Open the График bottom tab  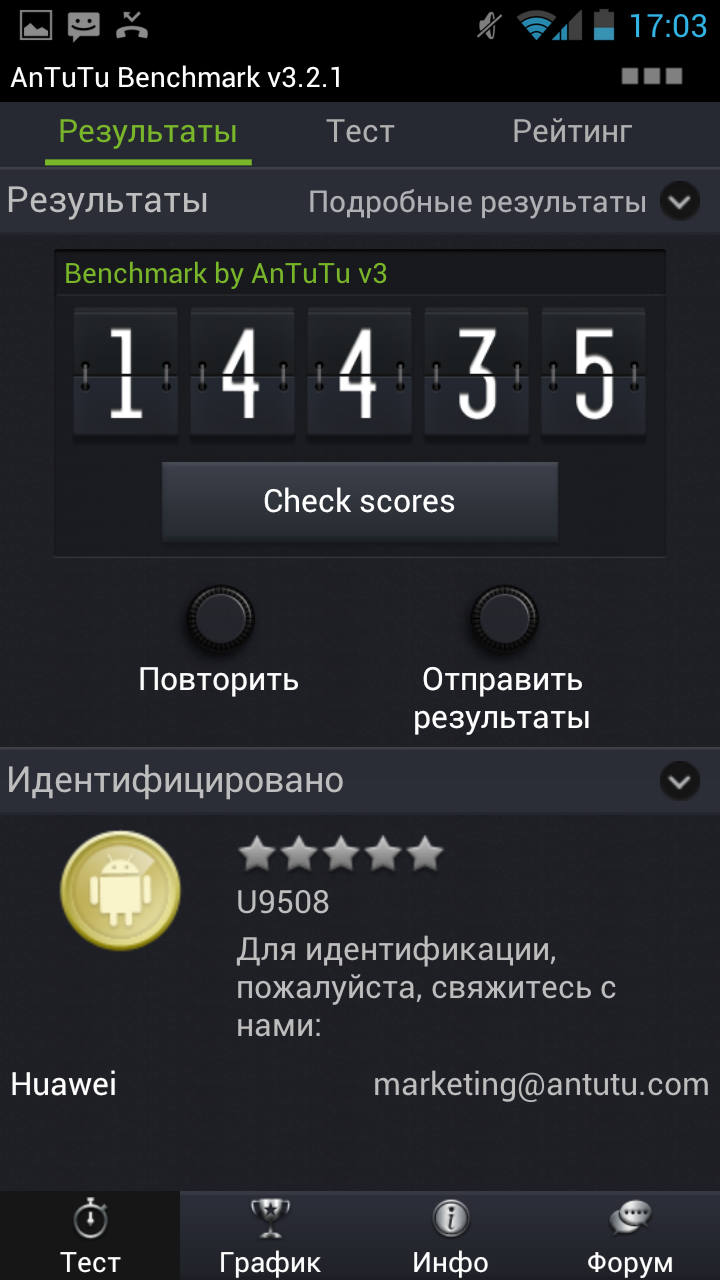[270, 1235]
